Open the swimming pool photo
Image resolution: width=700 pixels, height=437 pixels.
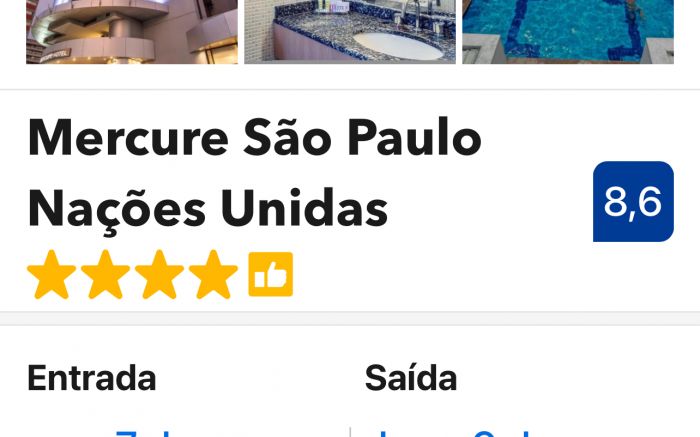tap(567, 30)
